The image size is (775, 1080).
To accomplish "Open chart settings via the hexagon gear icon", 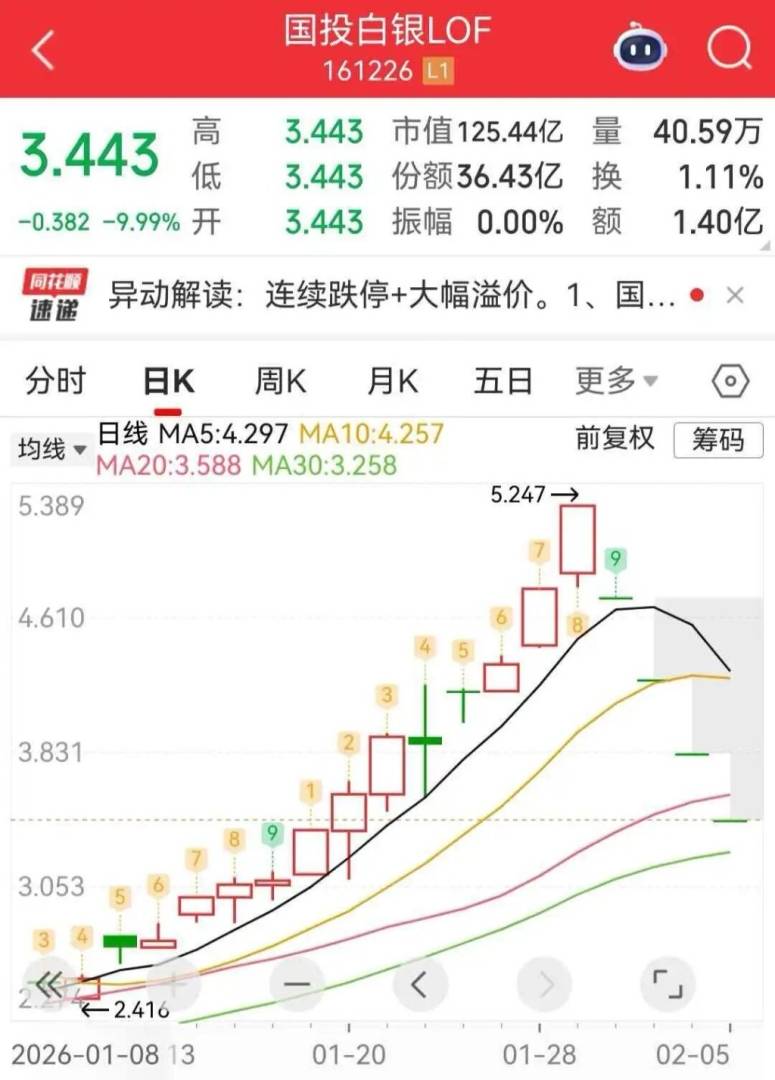I will pyautogui.click(x=729, y=380).
